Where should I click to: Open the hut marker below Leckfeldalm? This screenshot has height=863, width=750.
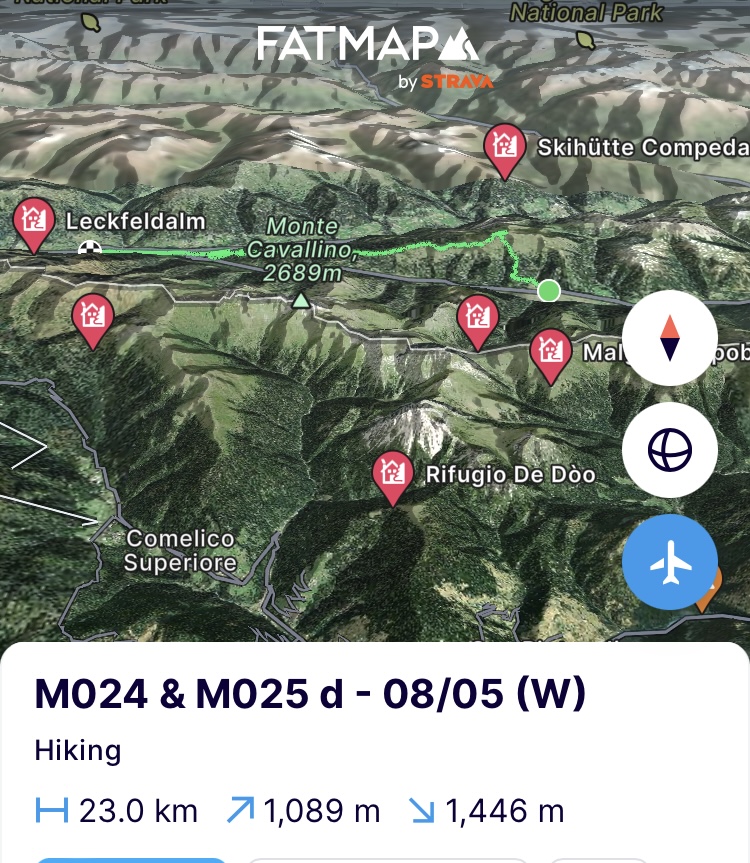(x=93, y=316)
